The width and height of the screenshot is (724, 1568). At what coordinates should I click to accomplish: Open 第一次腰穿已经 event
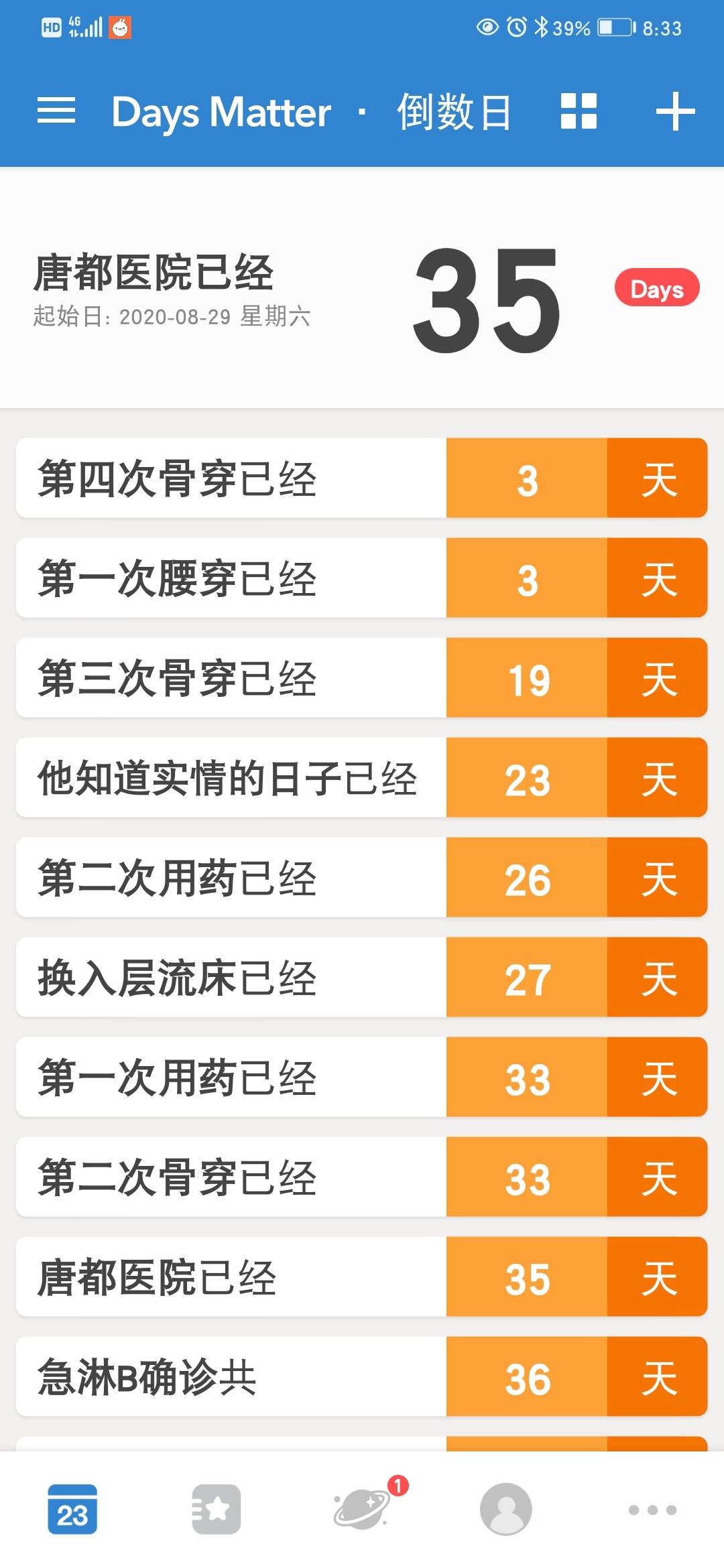pos(362,578)
